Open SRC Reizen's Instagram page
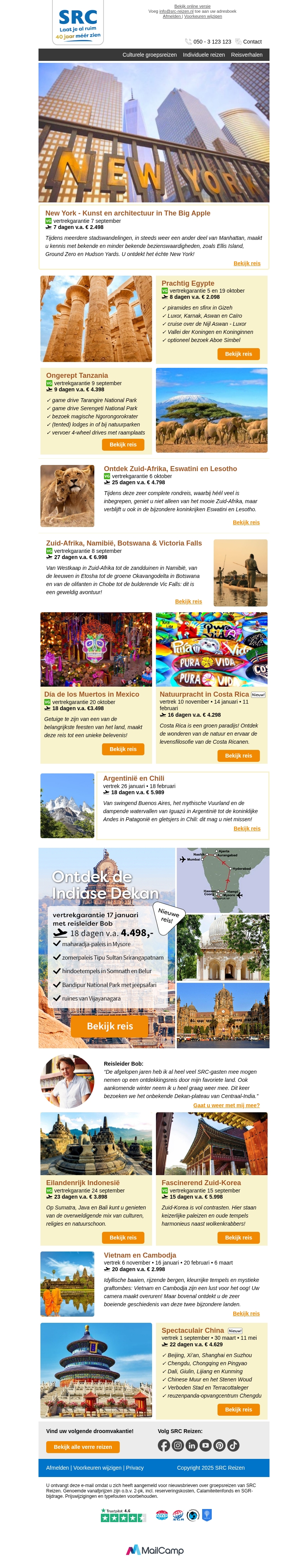The width and height of the screenshot is (308, 1568). tap(177, 1445)
